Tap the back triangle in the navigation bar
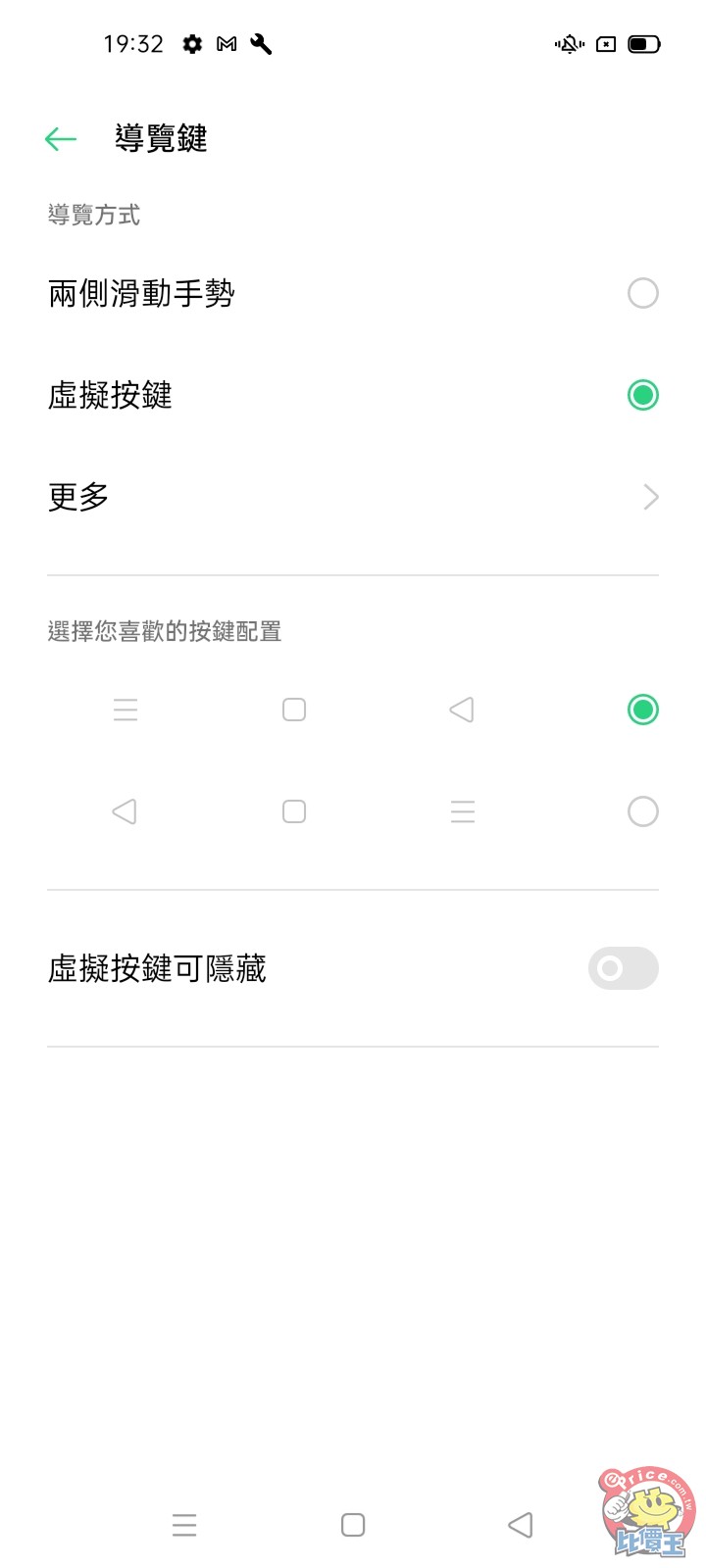This screenshot has height=1568, width=706. (x=520, y=1525)
